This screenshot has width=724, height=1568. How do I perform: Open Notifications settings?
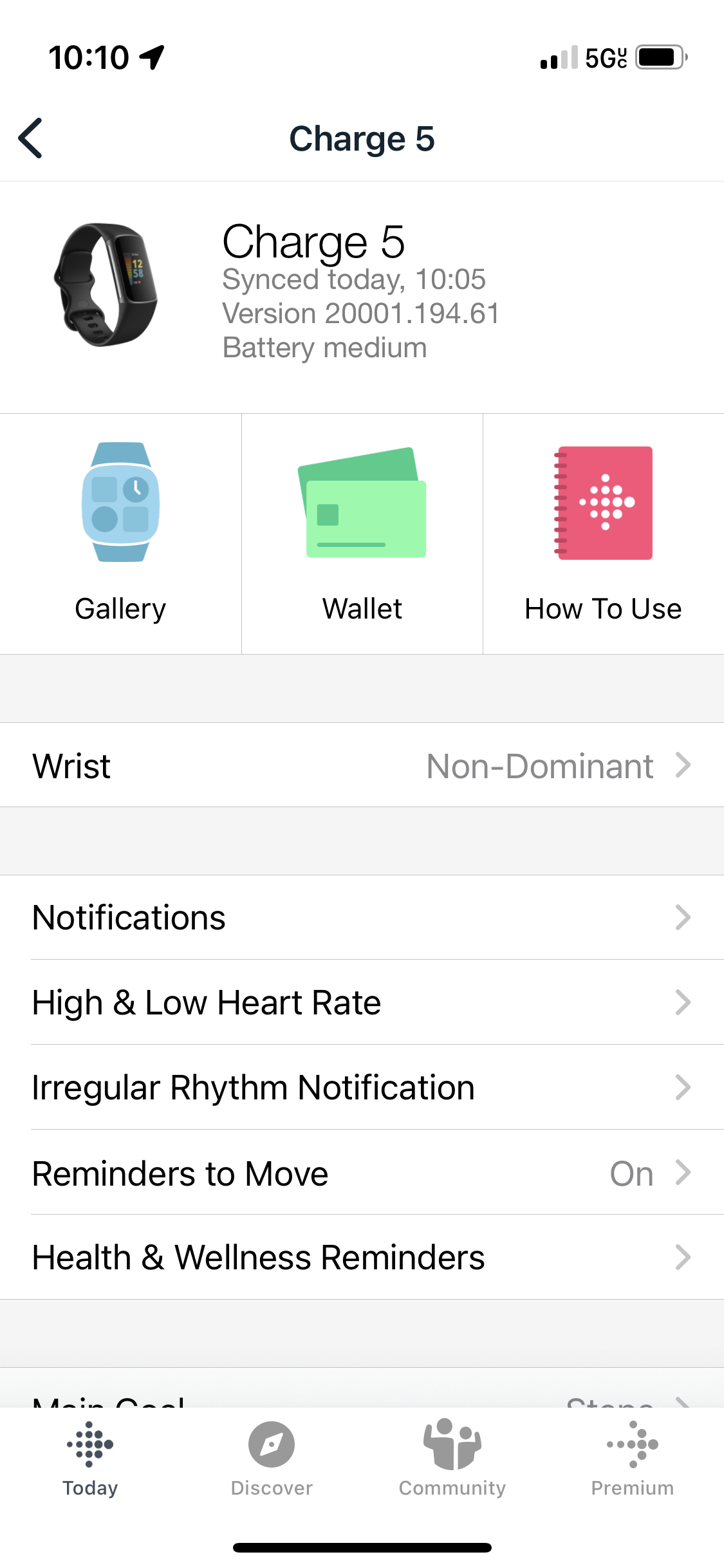(x=362, y=917)
